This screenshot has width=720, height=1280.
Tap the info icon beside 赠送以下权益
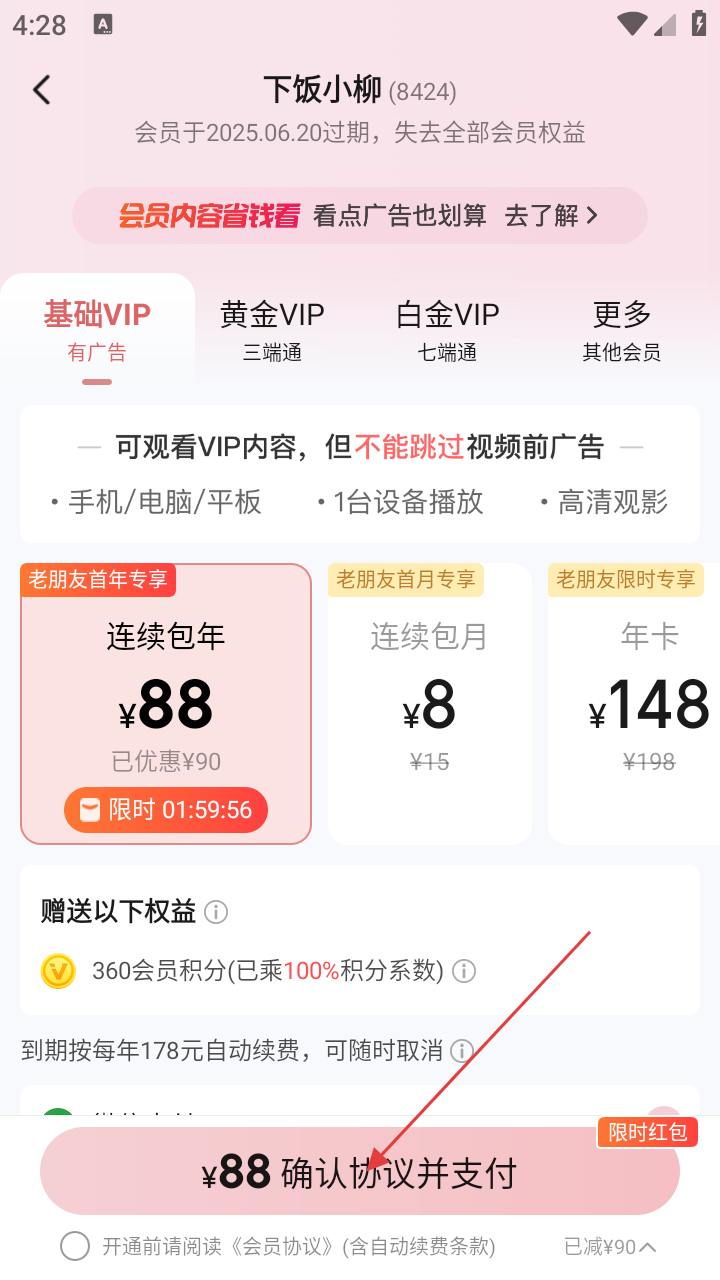(x=216, y=912)
